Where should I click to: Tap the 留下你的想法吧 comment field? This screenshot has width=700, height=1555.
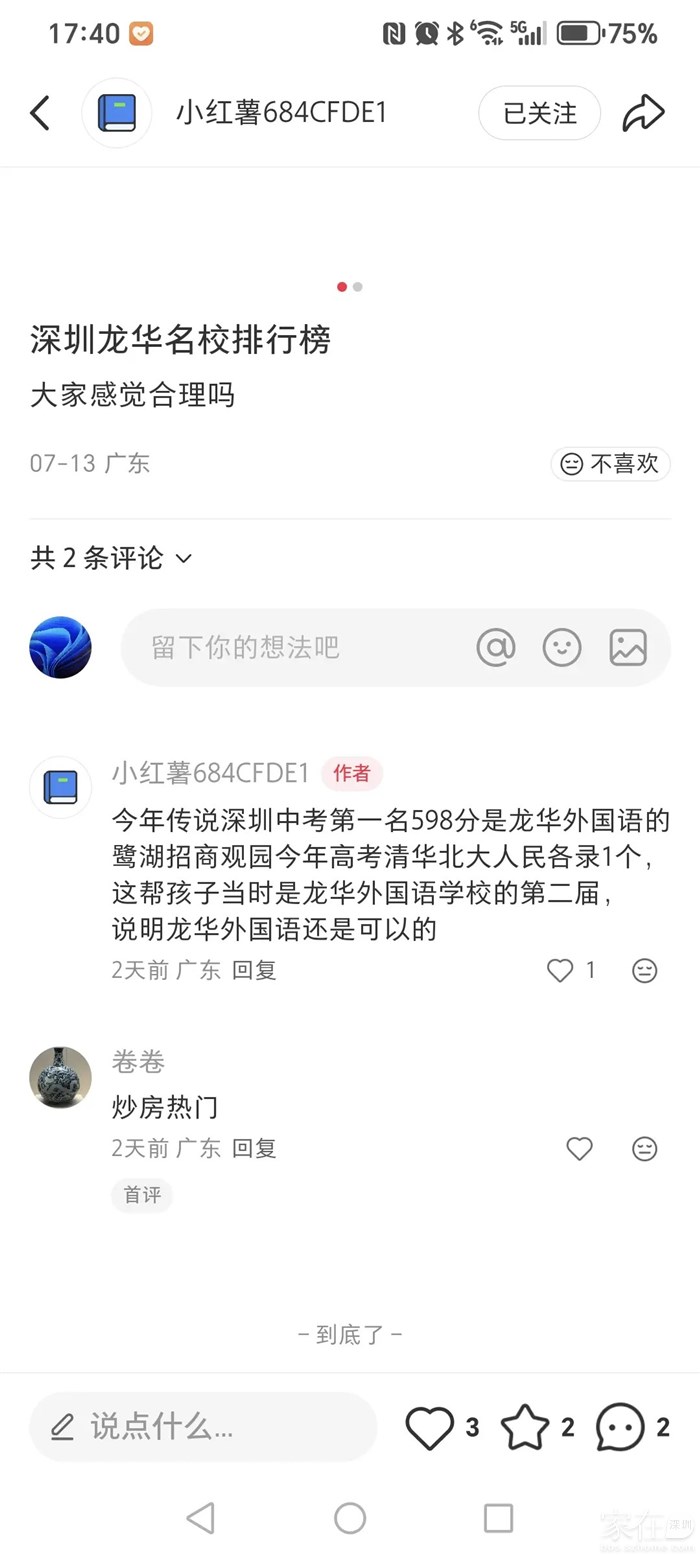point(290,647)
